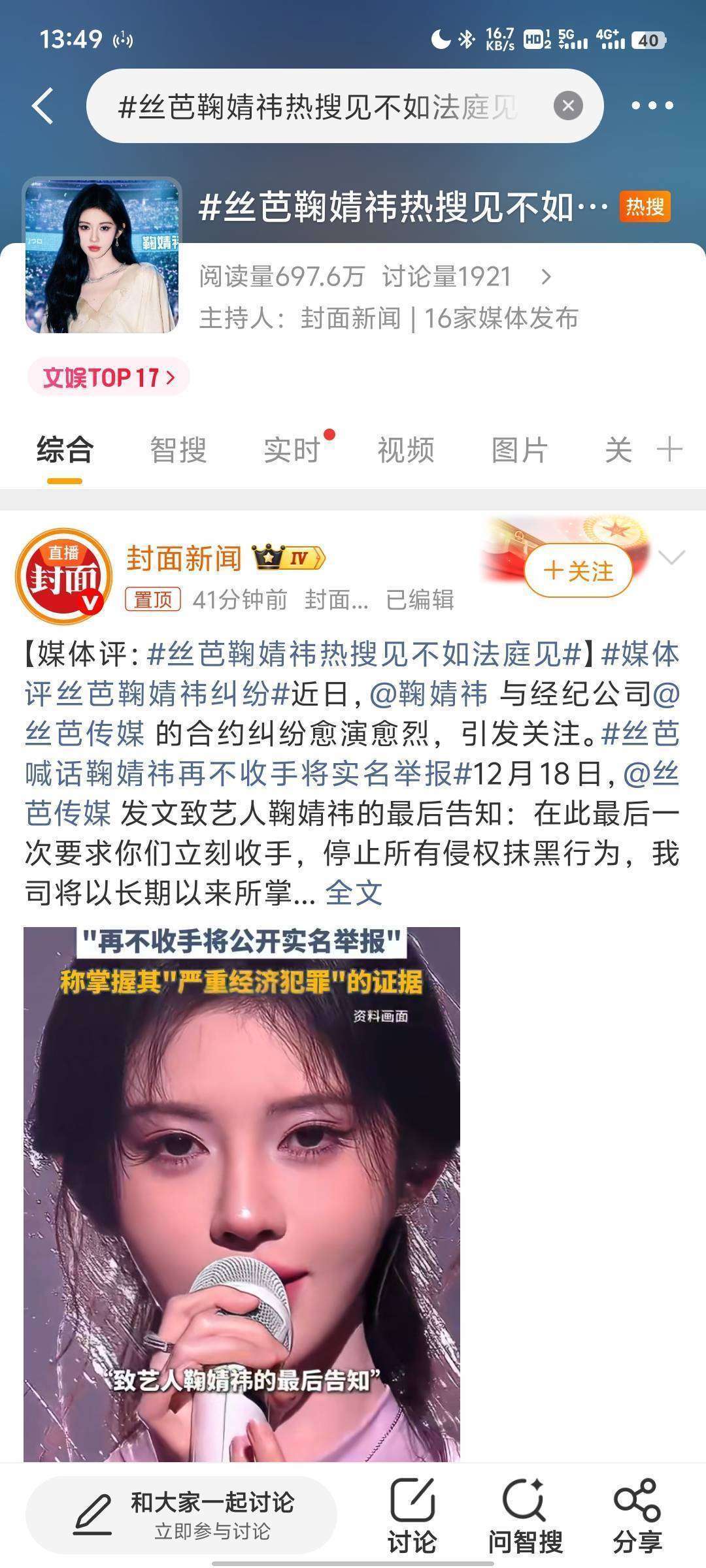Image resolution: width=706 pixels, height=1568 pixels.
Task: Go back using the top-left arrow
Action: 43,106
